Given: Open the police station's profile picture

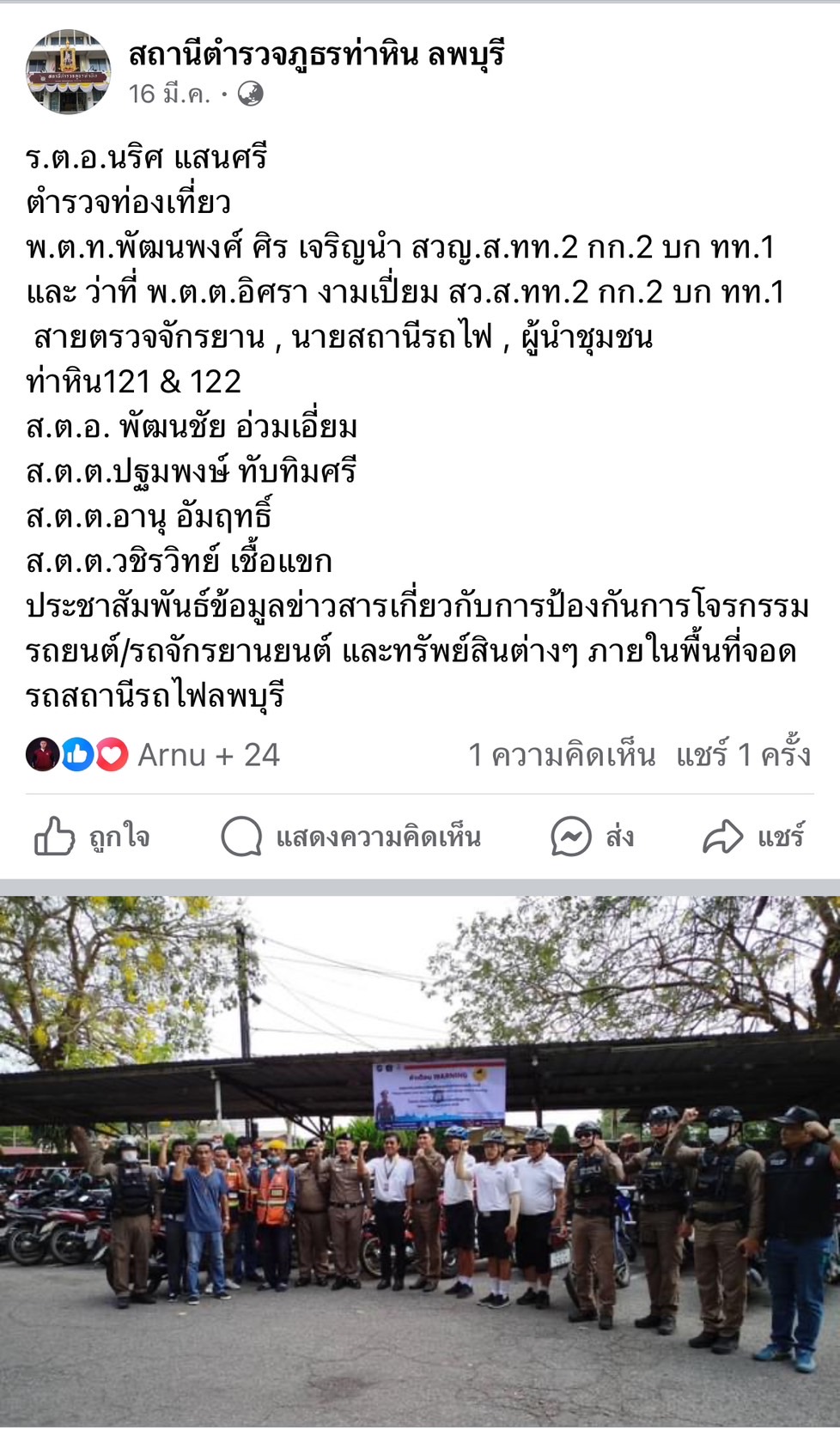Looking at the screenshot, I should [69, 72].
